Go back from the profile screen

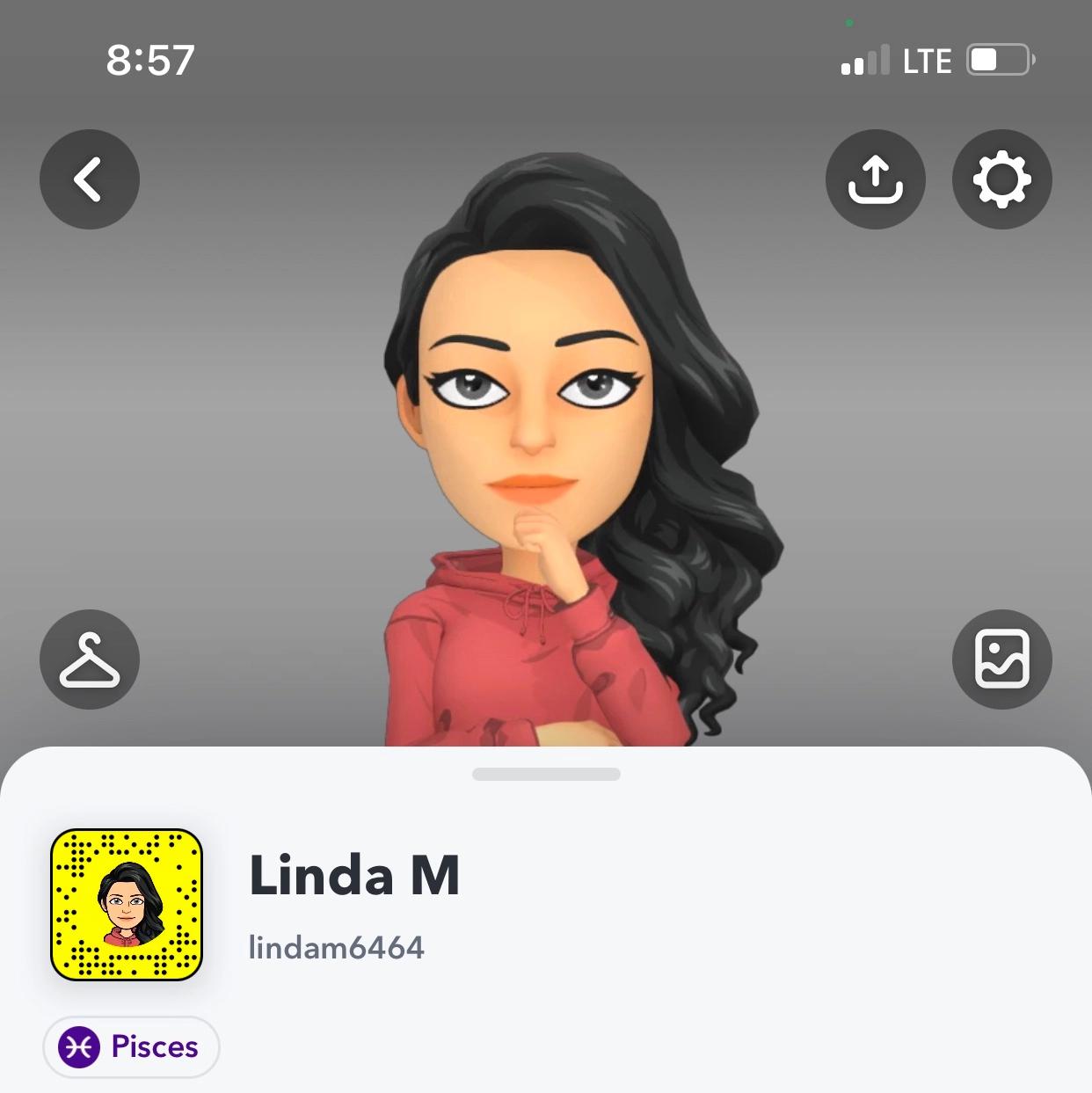[90, 179]
